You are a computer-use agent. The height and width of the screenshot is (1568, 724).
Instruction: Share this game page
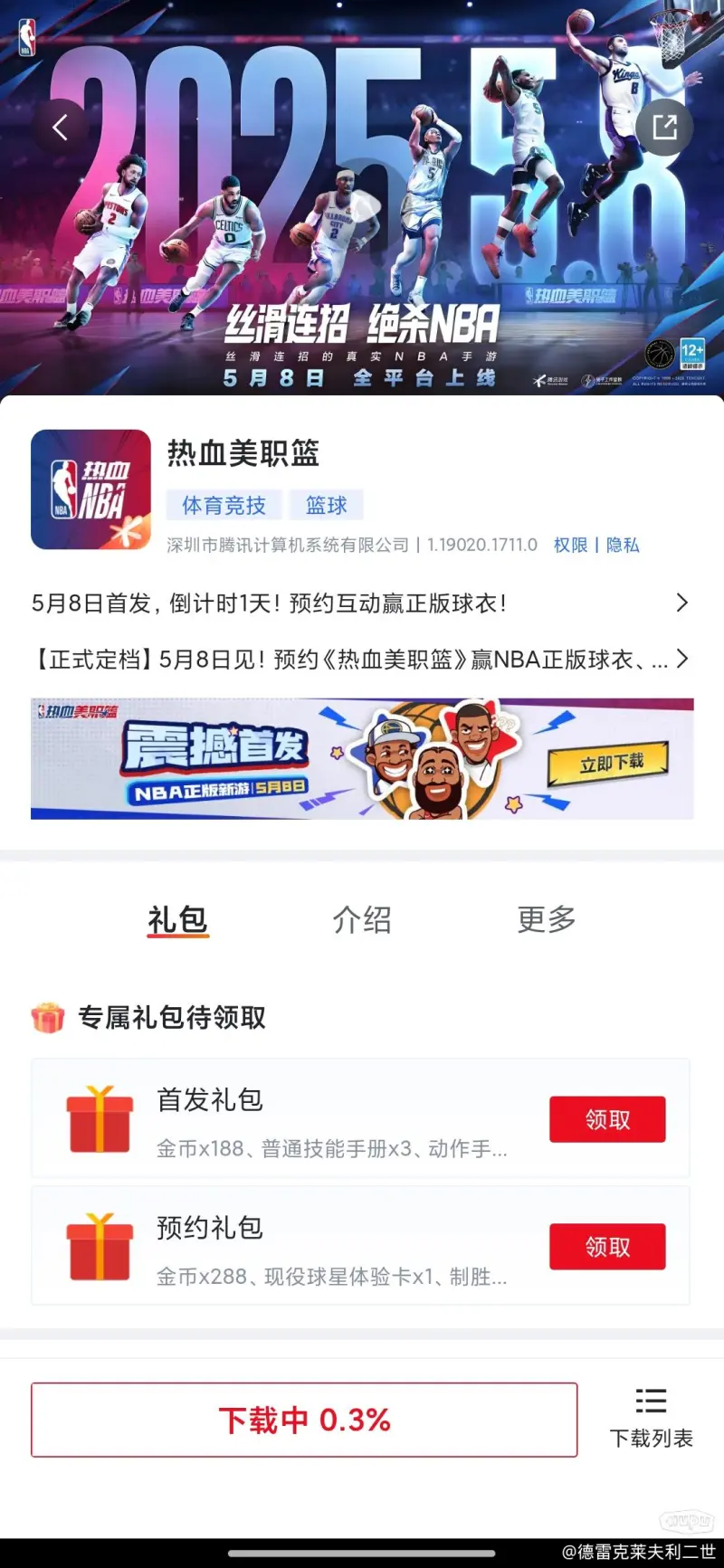[664, 128]
